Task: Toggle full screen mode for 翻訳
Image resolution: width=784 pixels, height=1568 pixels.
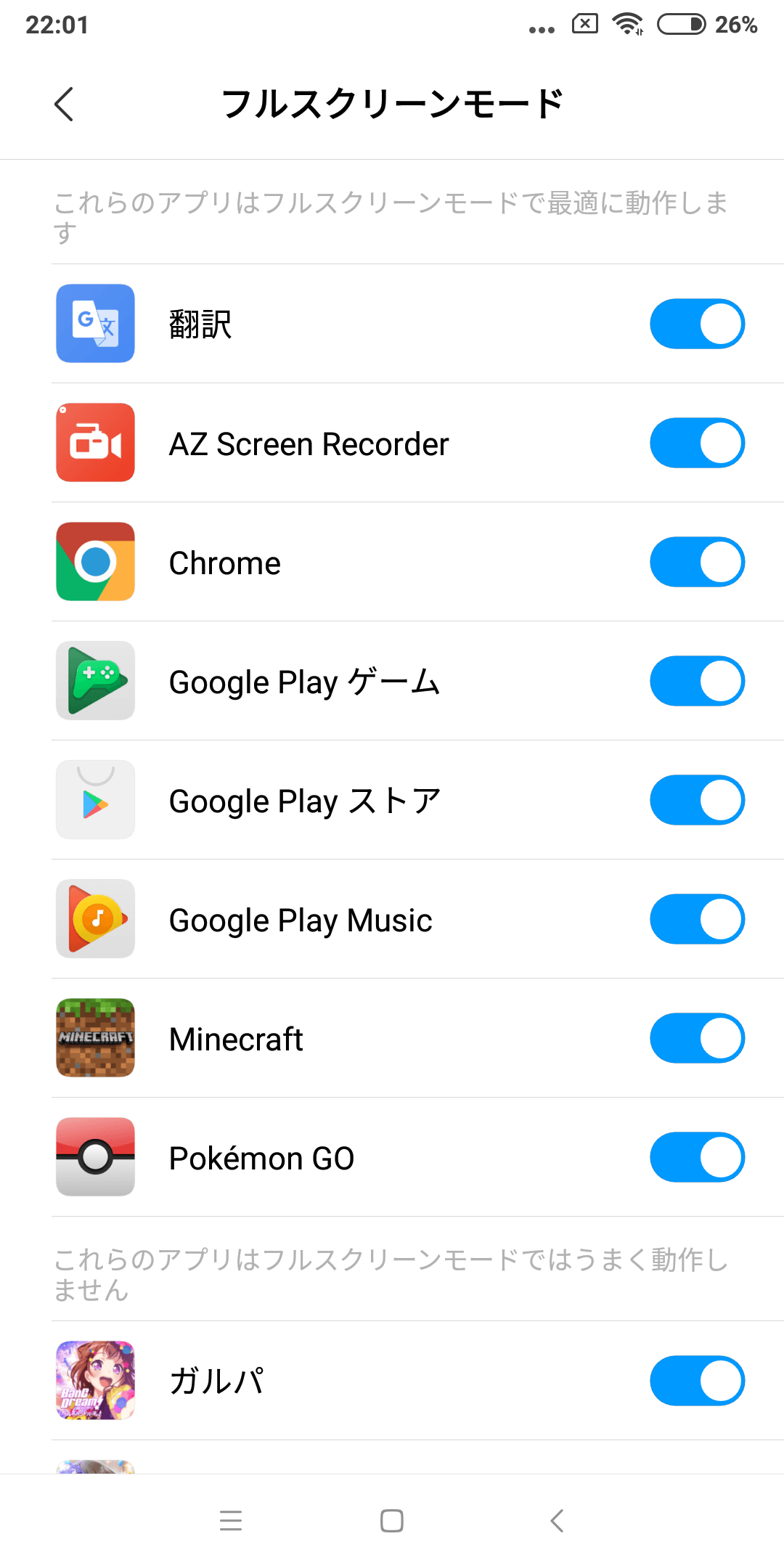Action: point(697,324)
